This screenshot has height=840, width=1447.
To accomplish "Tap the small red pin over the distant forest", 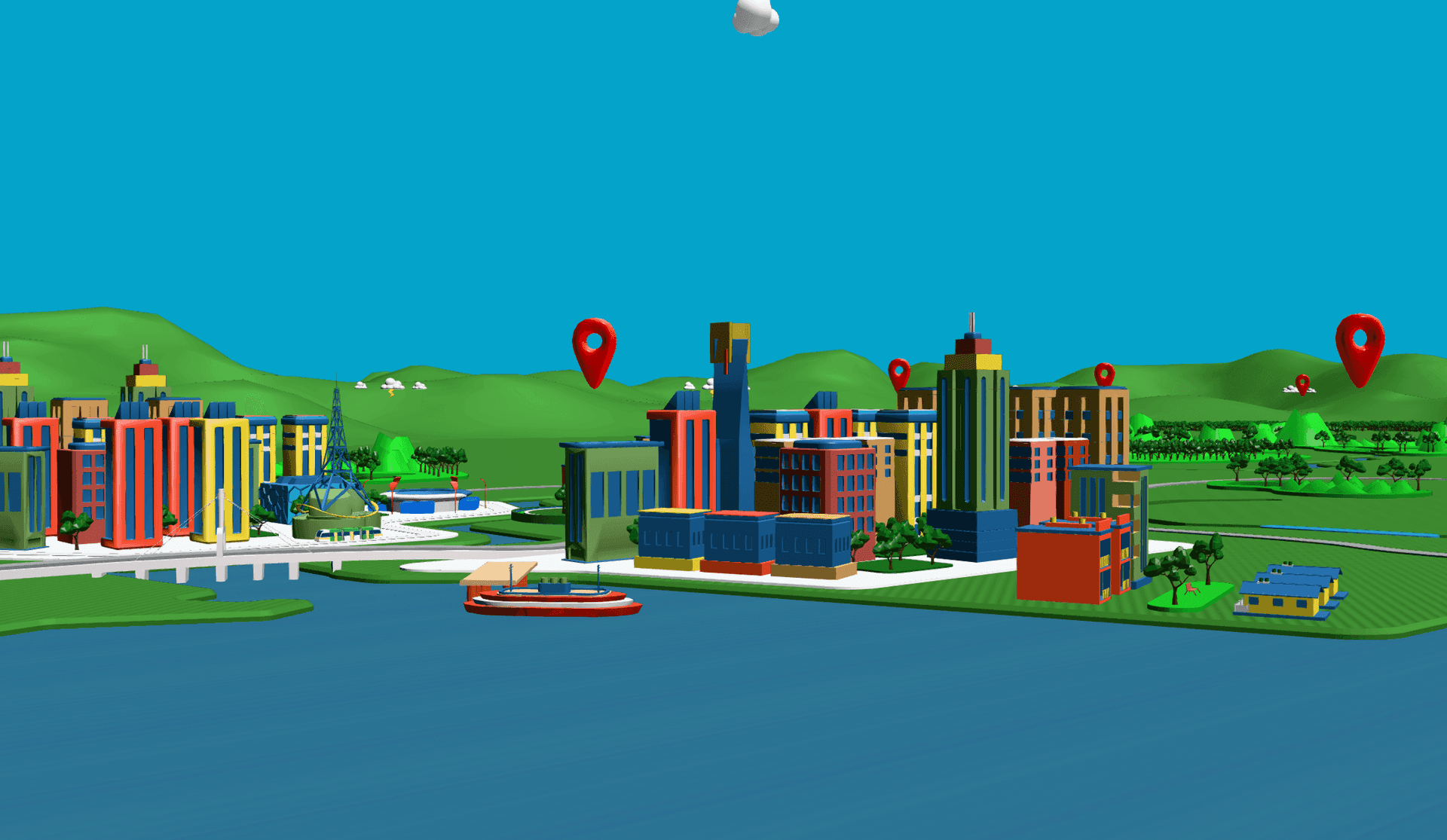I will [1302, 383].
